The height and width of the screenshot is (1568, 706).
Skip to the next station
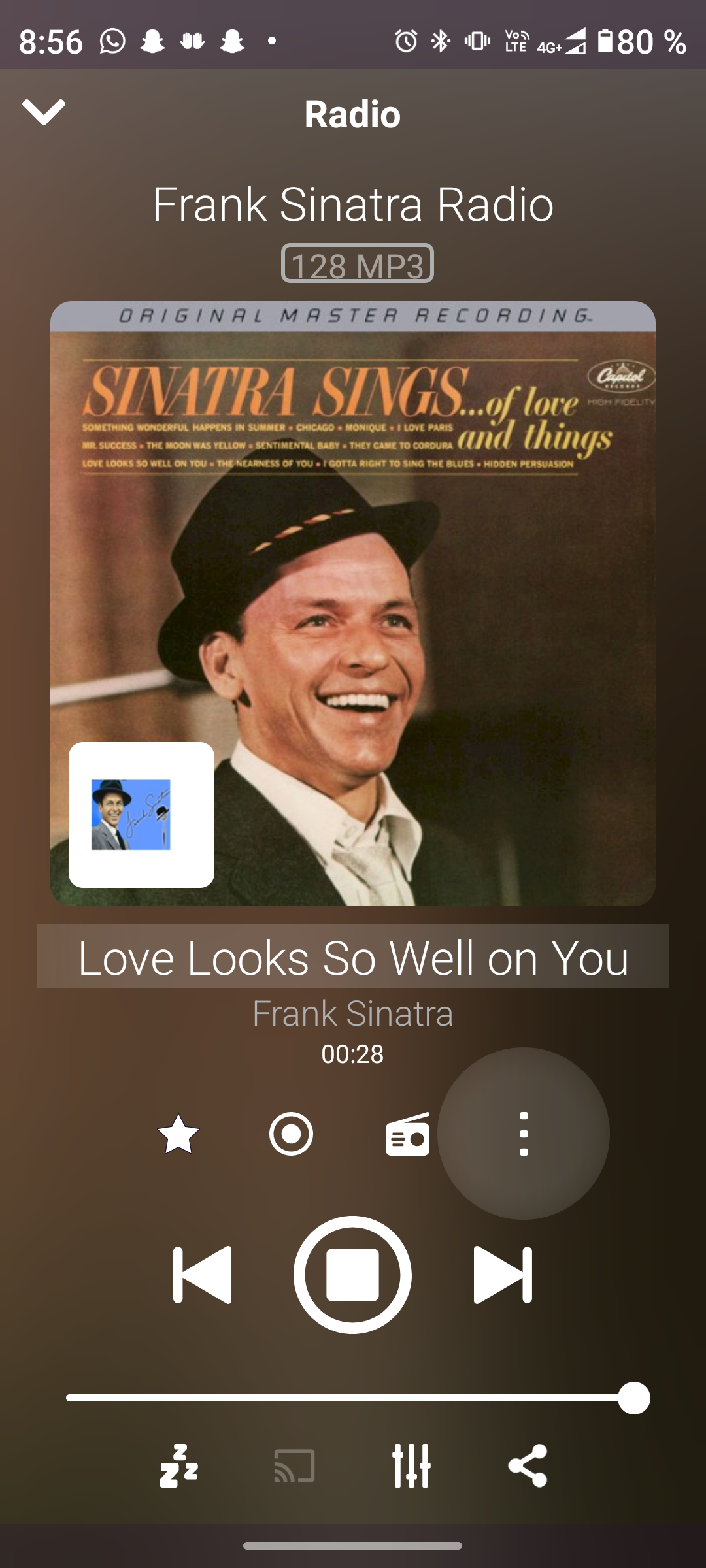502,1275
